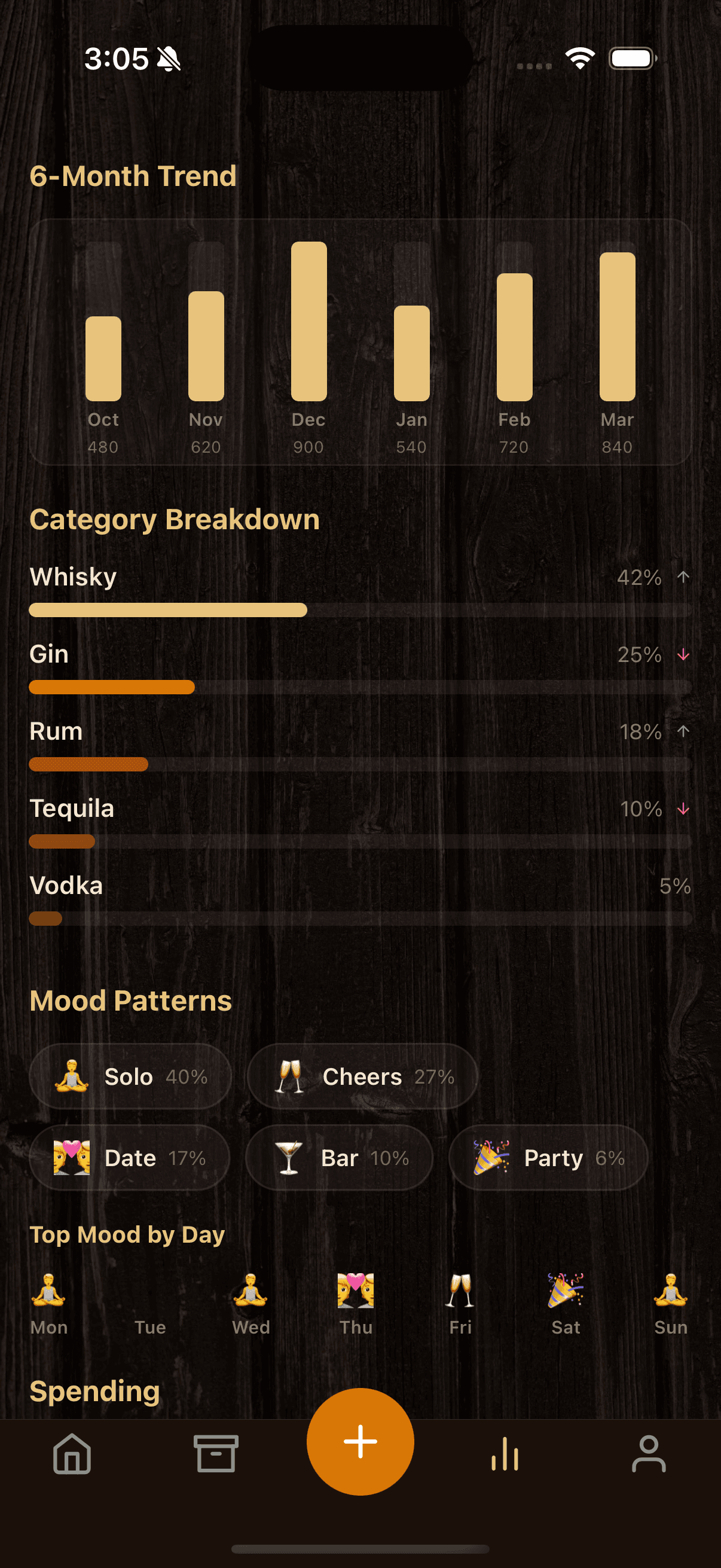
Task: Tap the meditating emoji above Mon
Action: [47, 1292]
